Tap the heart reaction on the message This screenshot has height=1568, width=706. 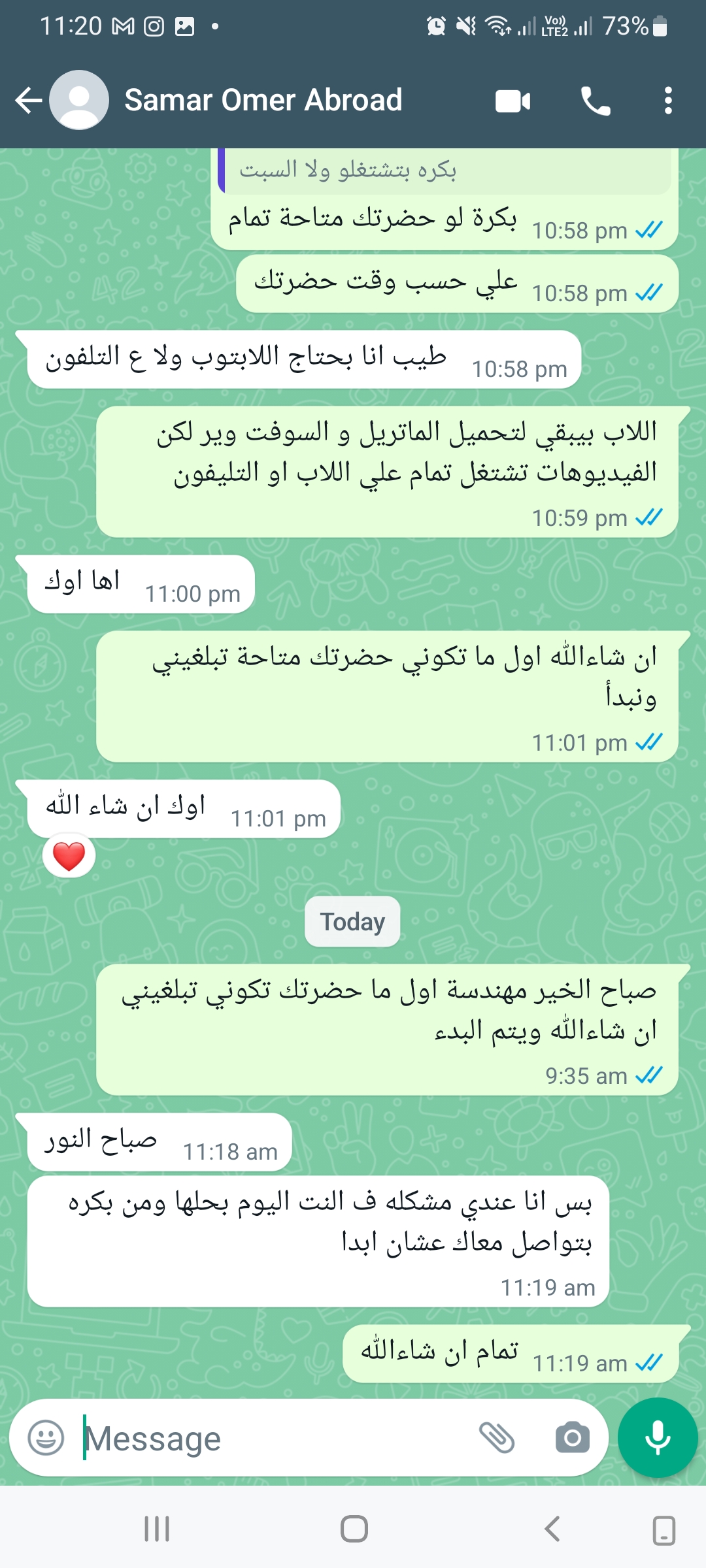coord(69,856)
